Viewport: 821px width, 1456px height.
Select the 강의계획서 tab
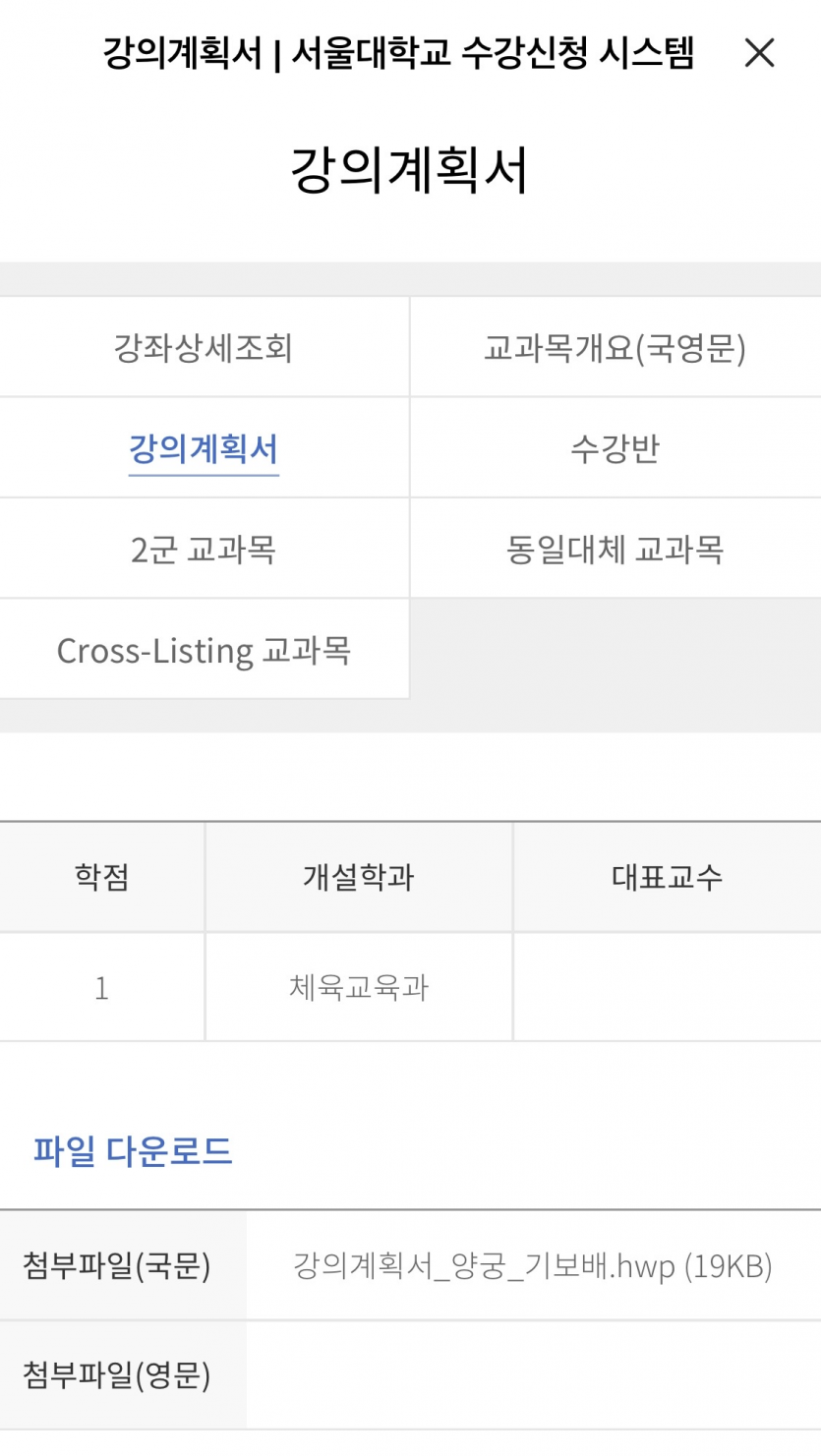(204, 449)
